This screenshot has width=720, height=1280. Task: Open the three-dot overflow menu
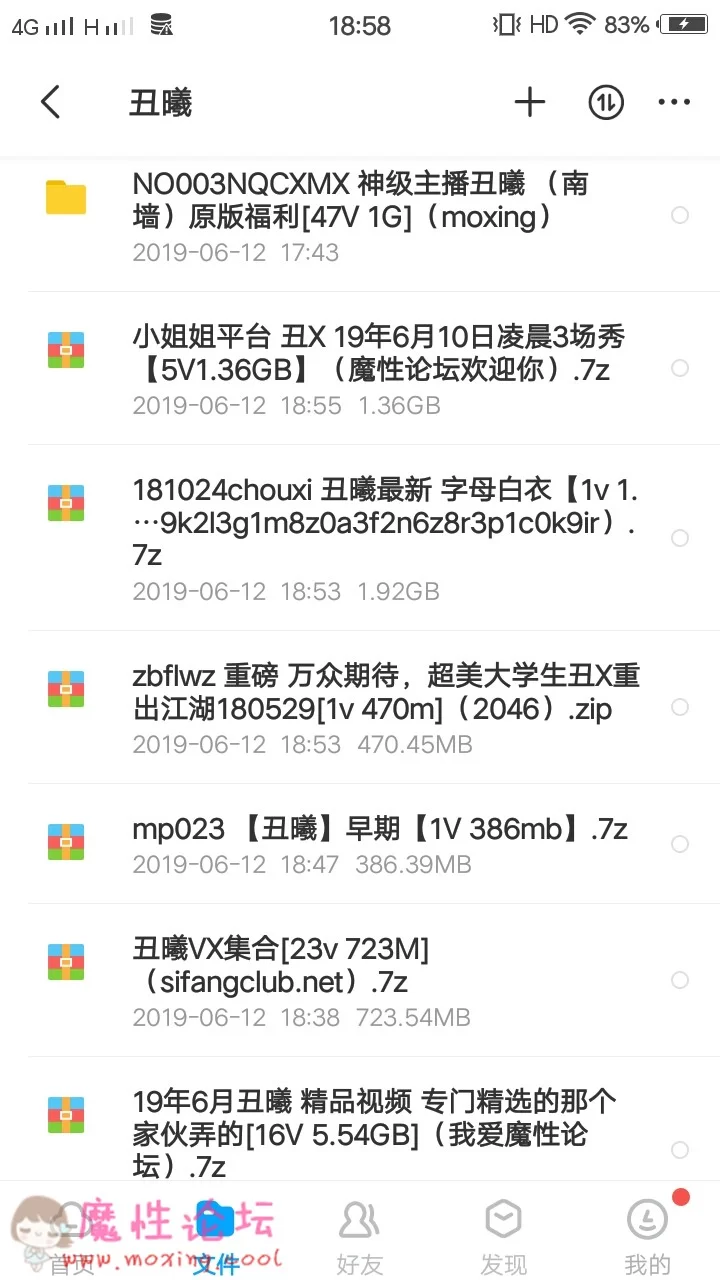click(x=675, y=102)
